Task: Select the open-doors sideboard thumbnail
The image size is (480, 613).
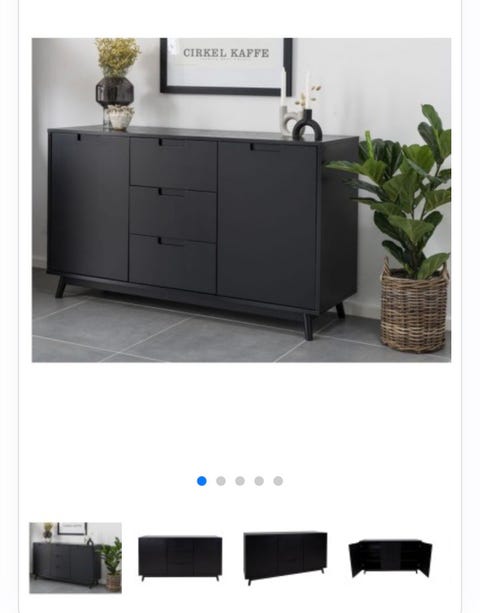Action: (x=390, y=558)
